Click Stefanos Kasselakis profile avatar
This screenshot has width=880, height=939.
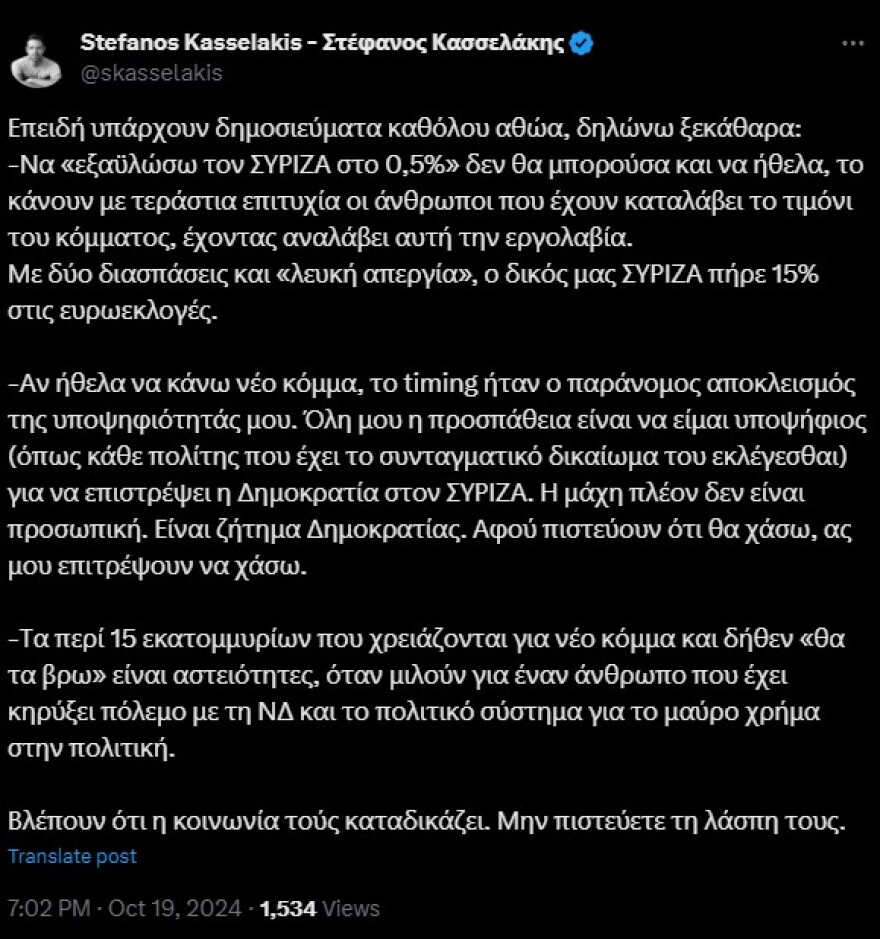pyautogui.click(x=37, y=57)
